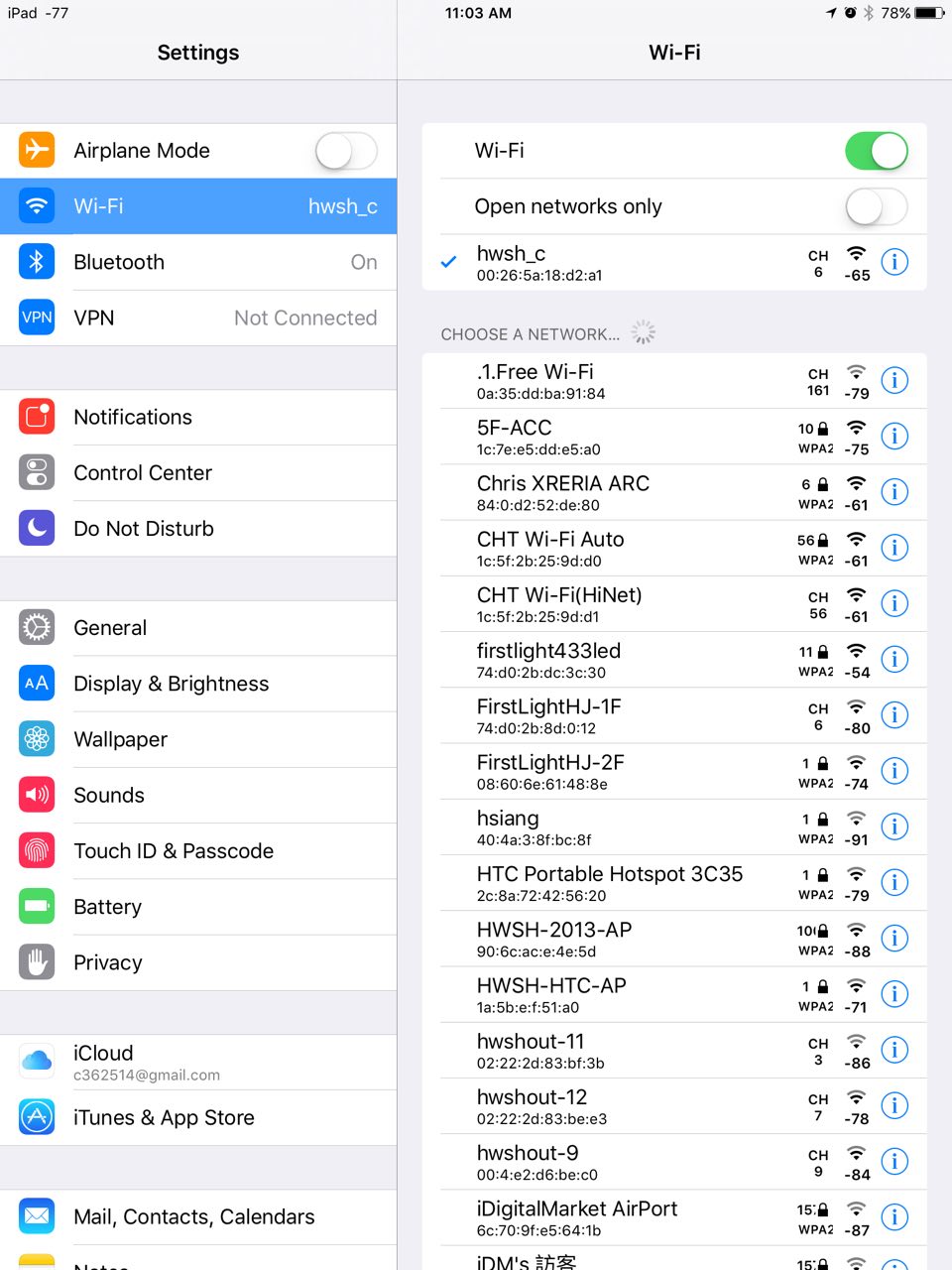This screenshot has height=1270, width=952.
Task: Open Touch ID & Passcode
Action: [198, 850]
